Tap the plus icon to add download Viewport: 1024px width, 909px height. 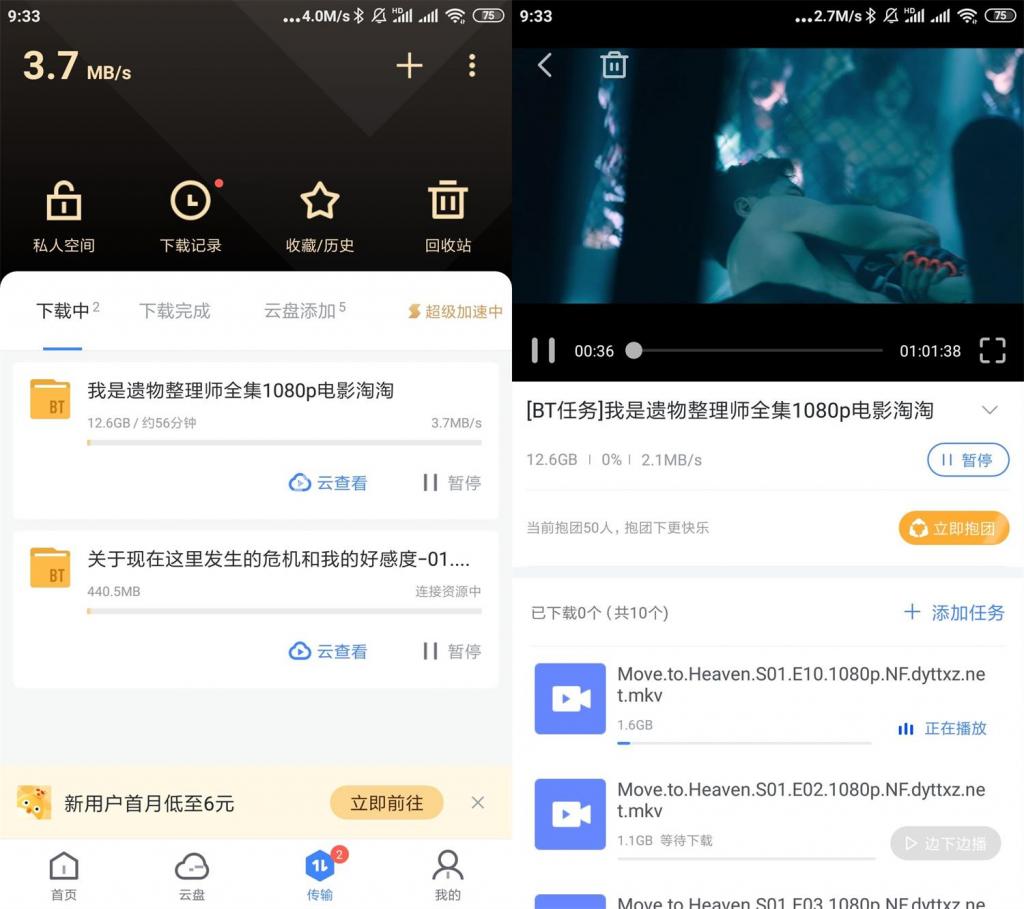pos(409,66)
